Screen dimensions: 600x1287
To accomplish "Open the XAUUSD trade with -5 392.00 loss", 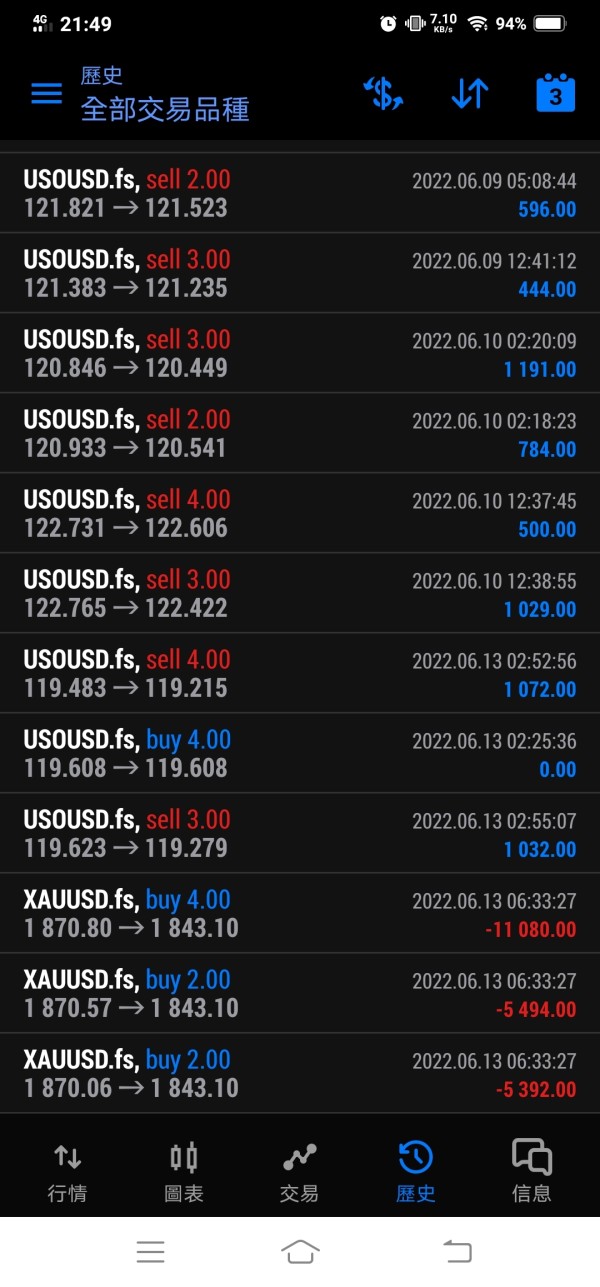I will tap(300, 1074).
